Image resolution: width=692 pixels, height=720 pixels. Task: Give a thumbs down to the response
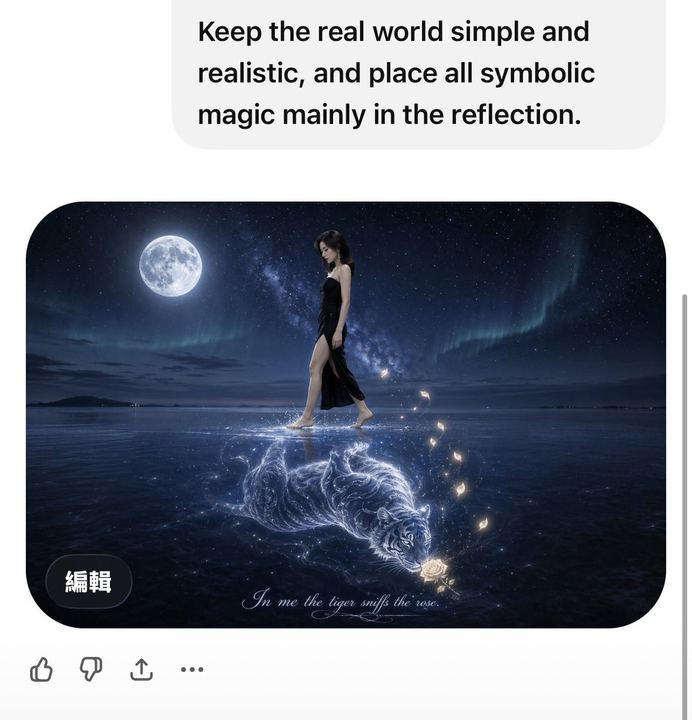91,670
